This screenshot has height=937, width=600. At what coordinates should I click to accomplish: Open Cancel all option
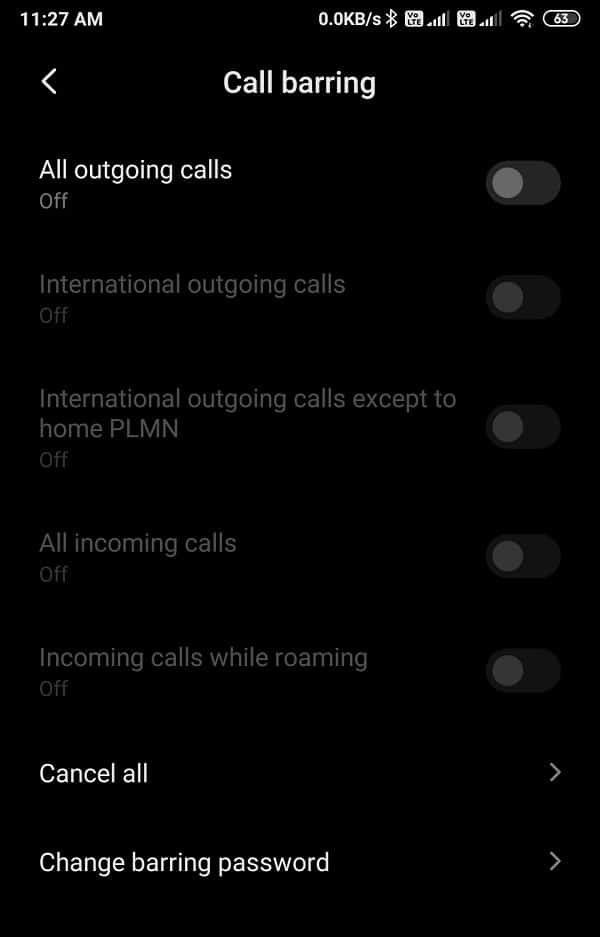[300, 773]
